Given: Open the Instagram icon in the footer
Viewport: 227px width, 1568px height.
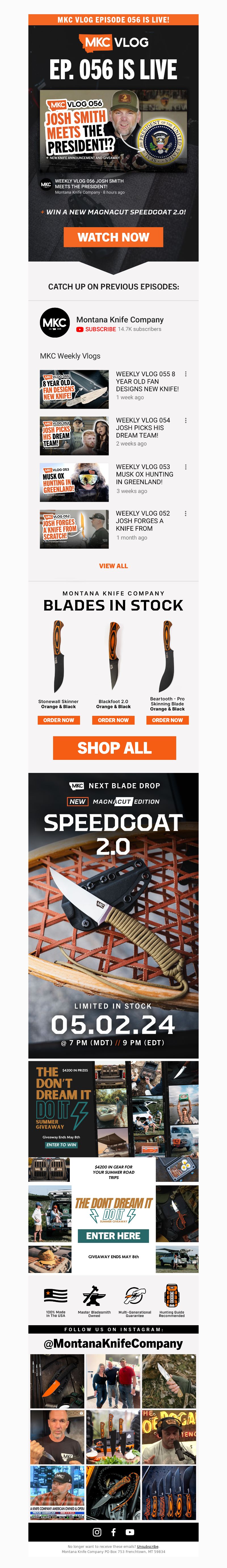Looking at the screenshot, I should point(97,1532).
